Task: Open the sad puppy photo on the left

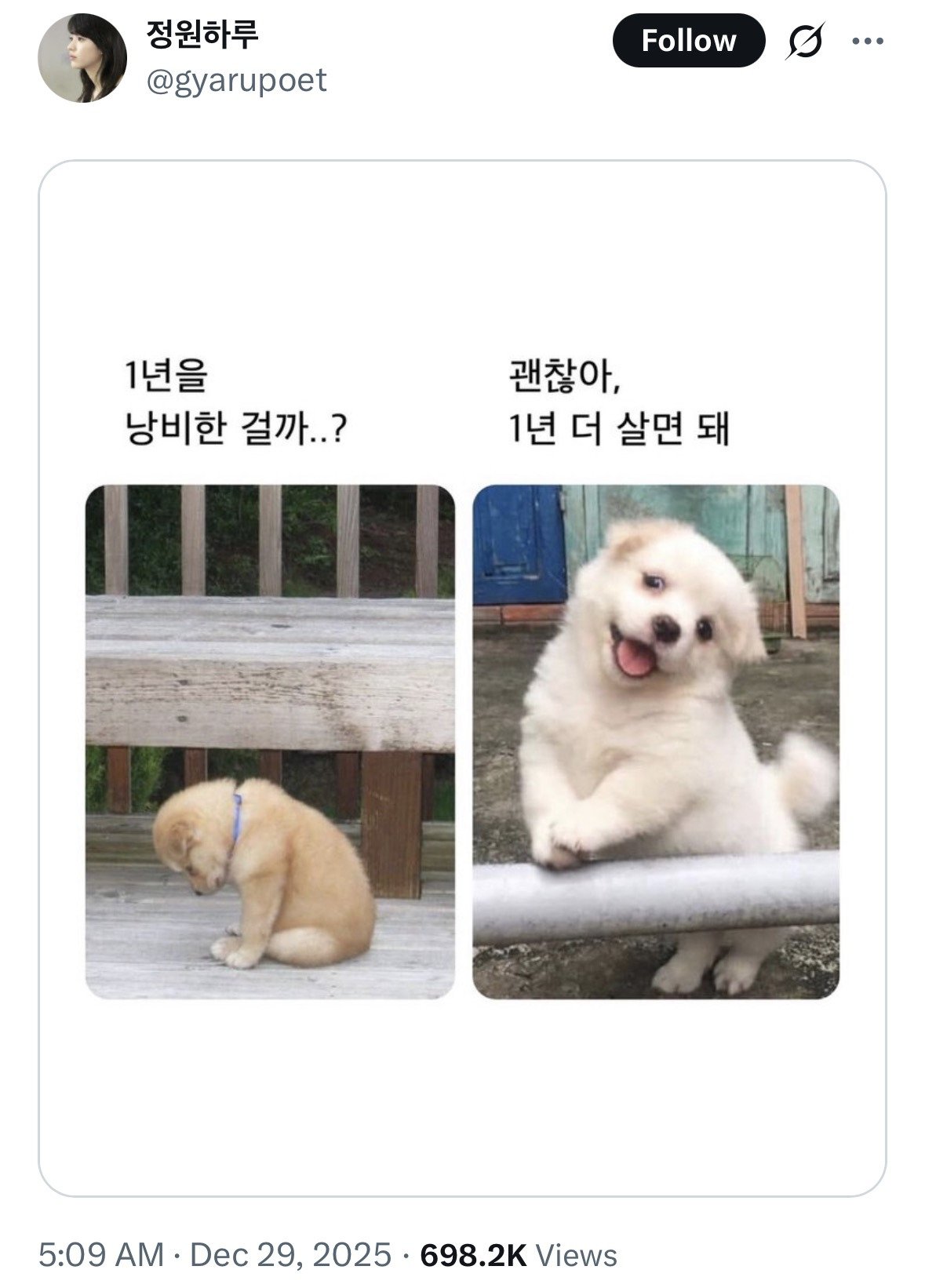Action: tap(271, 745)
